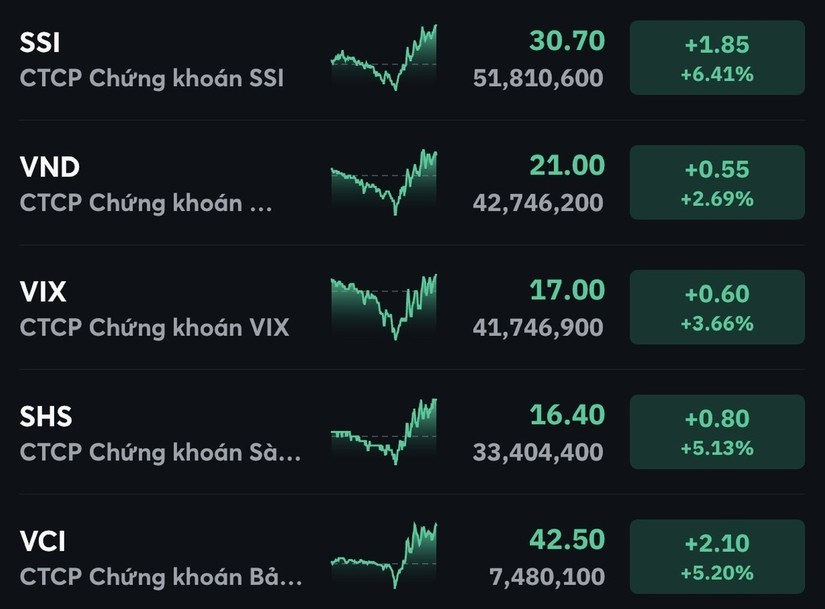Tap the +0.80 change badge for SHS
This screenshot has width=825, height=609.
pos(717,433)
